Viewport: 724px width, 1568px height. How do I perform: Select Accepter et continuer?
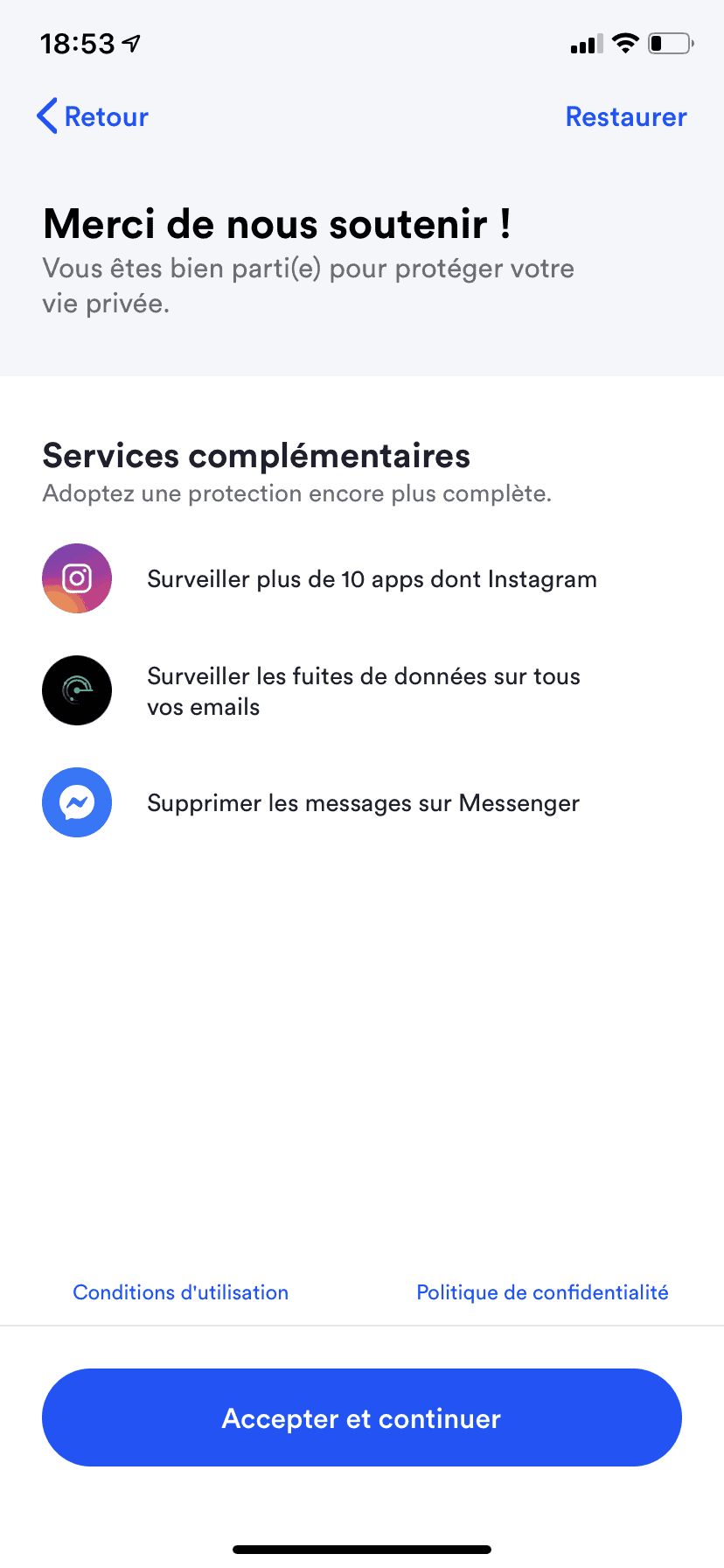point(362,1417)
